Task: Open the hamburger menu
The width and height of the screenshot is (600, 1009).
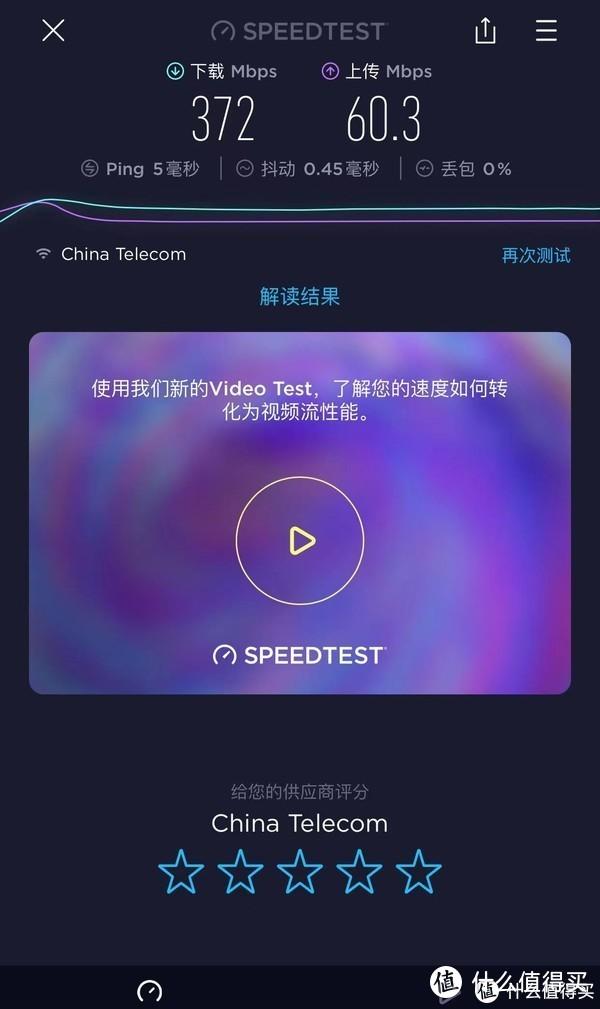Action: (546, 31)
